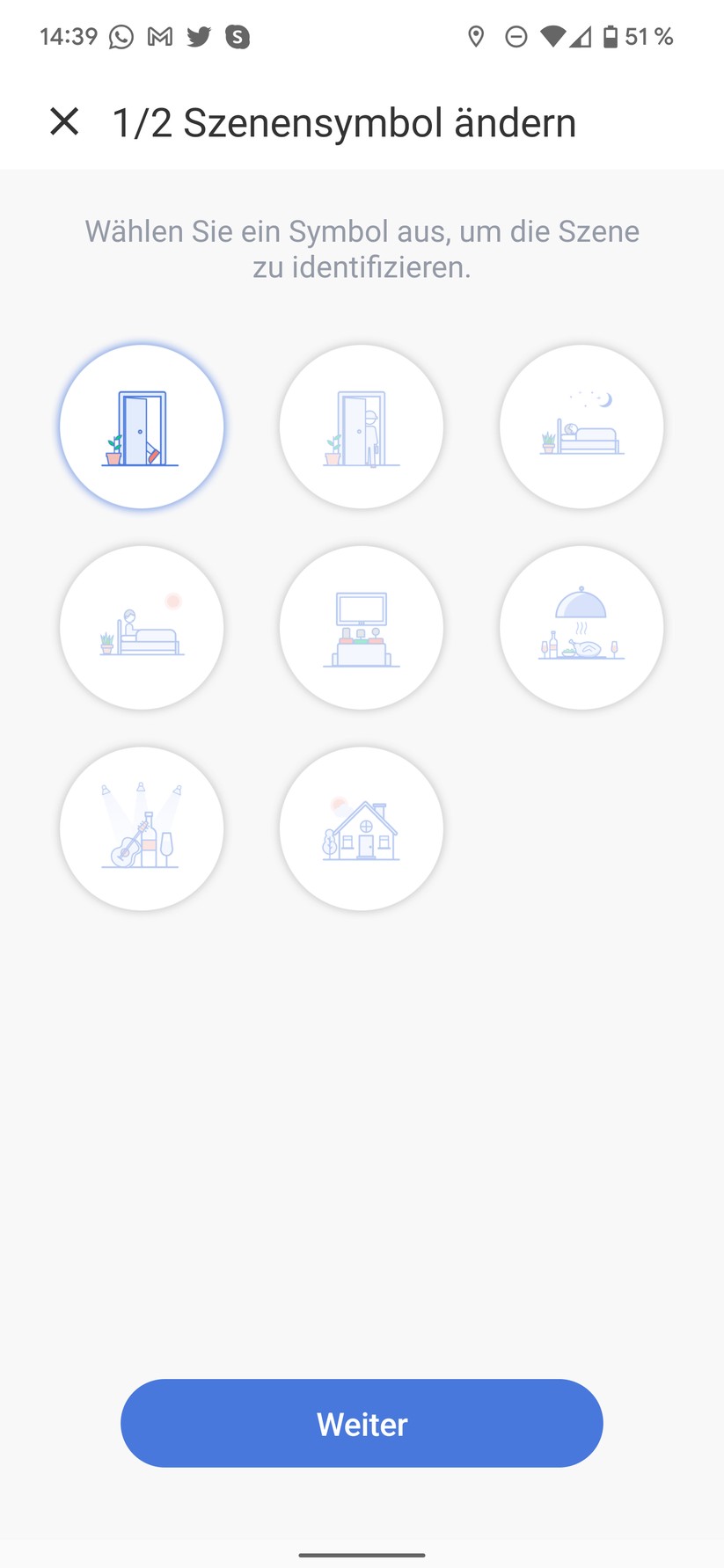
Task: Open the WhatsApp notification icon
Action: 120,36
